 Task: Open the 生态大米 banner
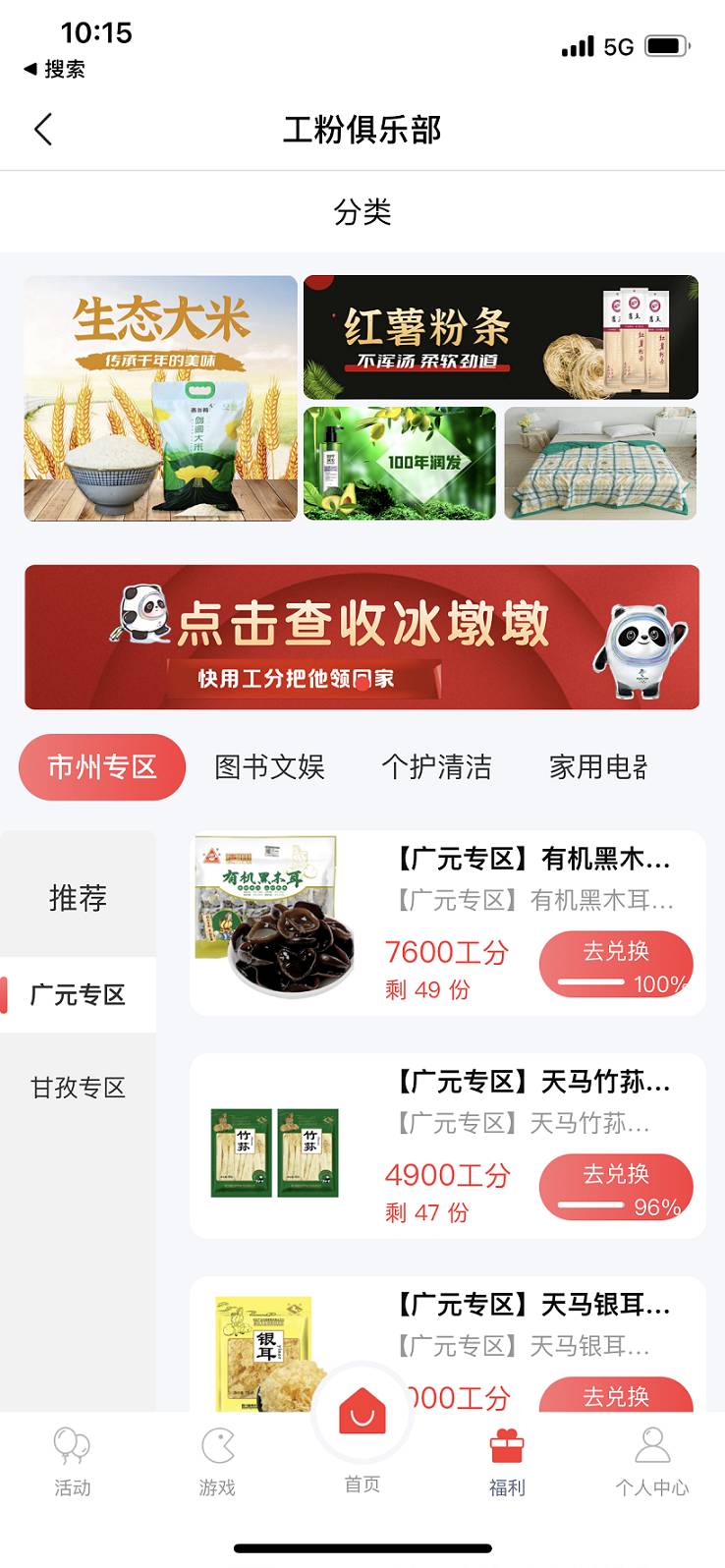coord(161,398)
